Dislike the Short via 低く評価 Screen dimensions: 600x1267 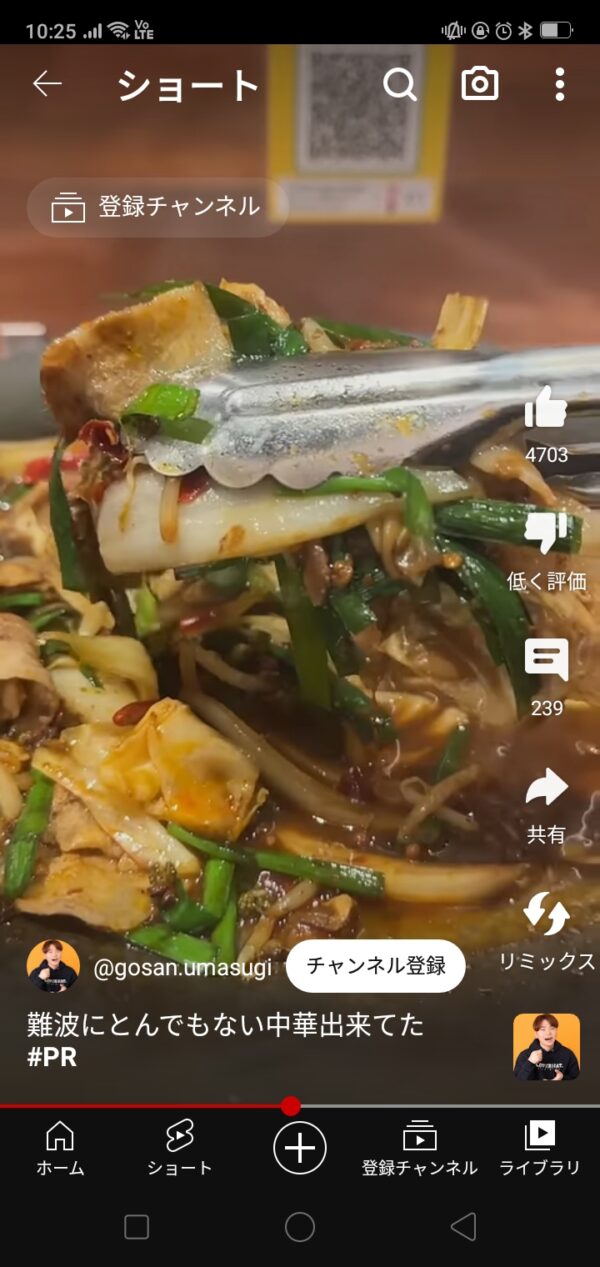(x=546, y=550)
